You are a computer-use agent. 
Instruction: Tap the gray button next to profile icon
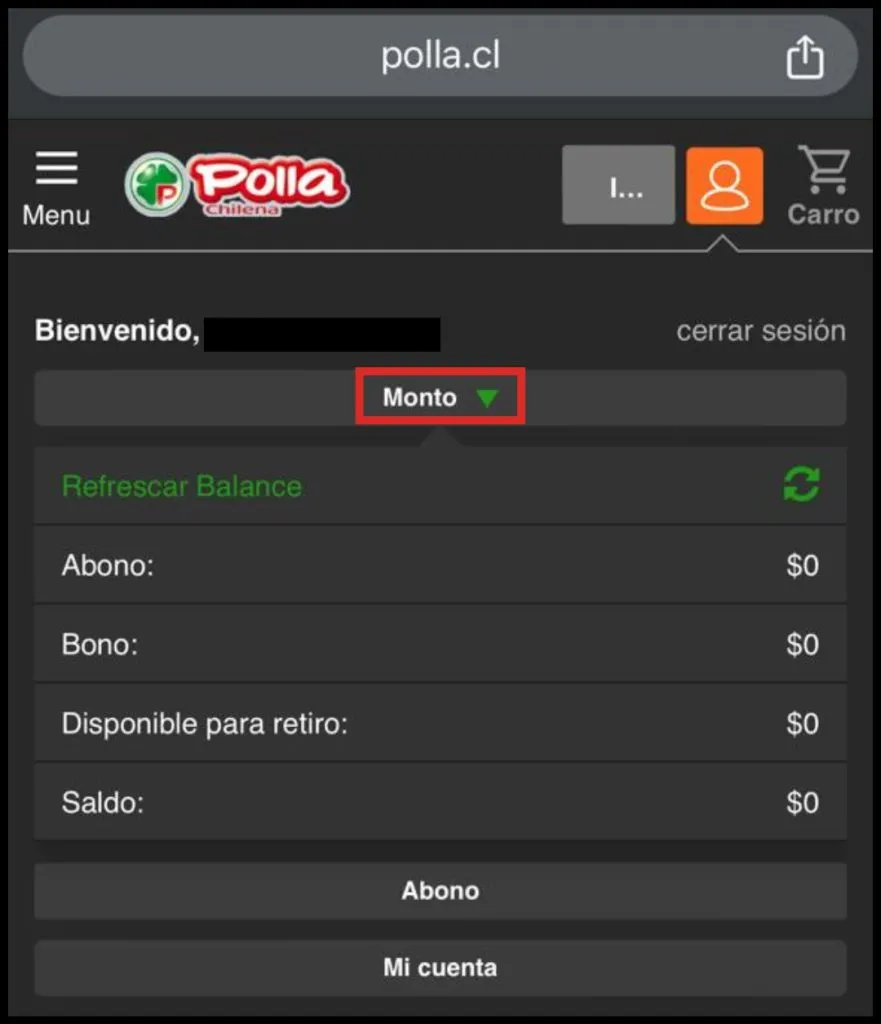[x=618, y=186]
